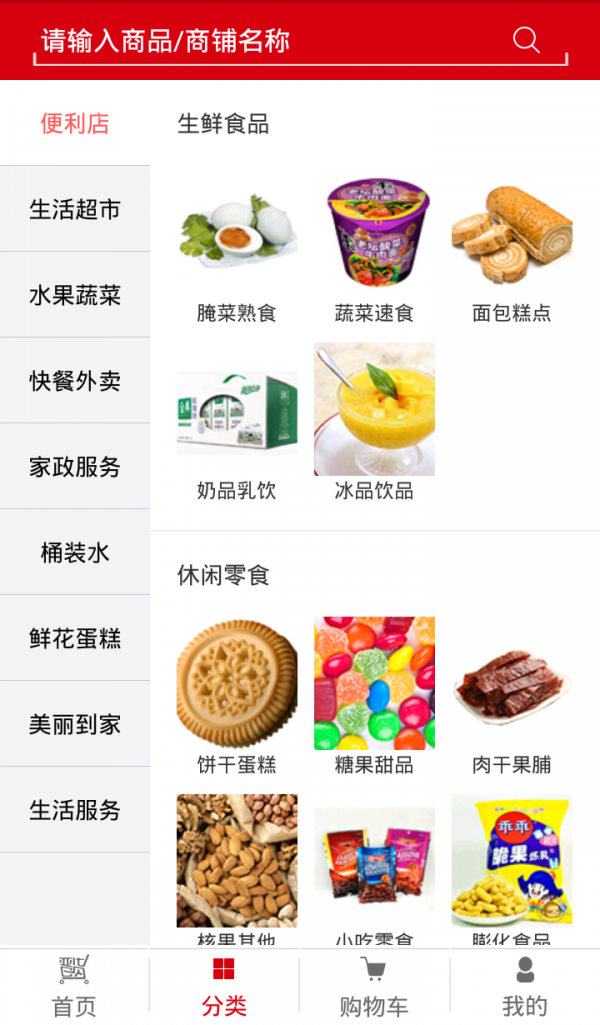Select the 生活超市 category

(x=75, y=209)
